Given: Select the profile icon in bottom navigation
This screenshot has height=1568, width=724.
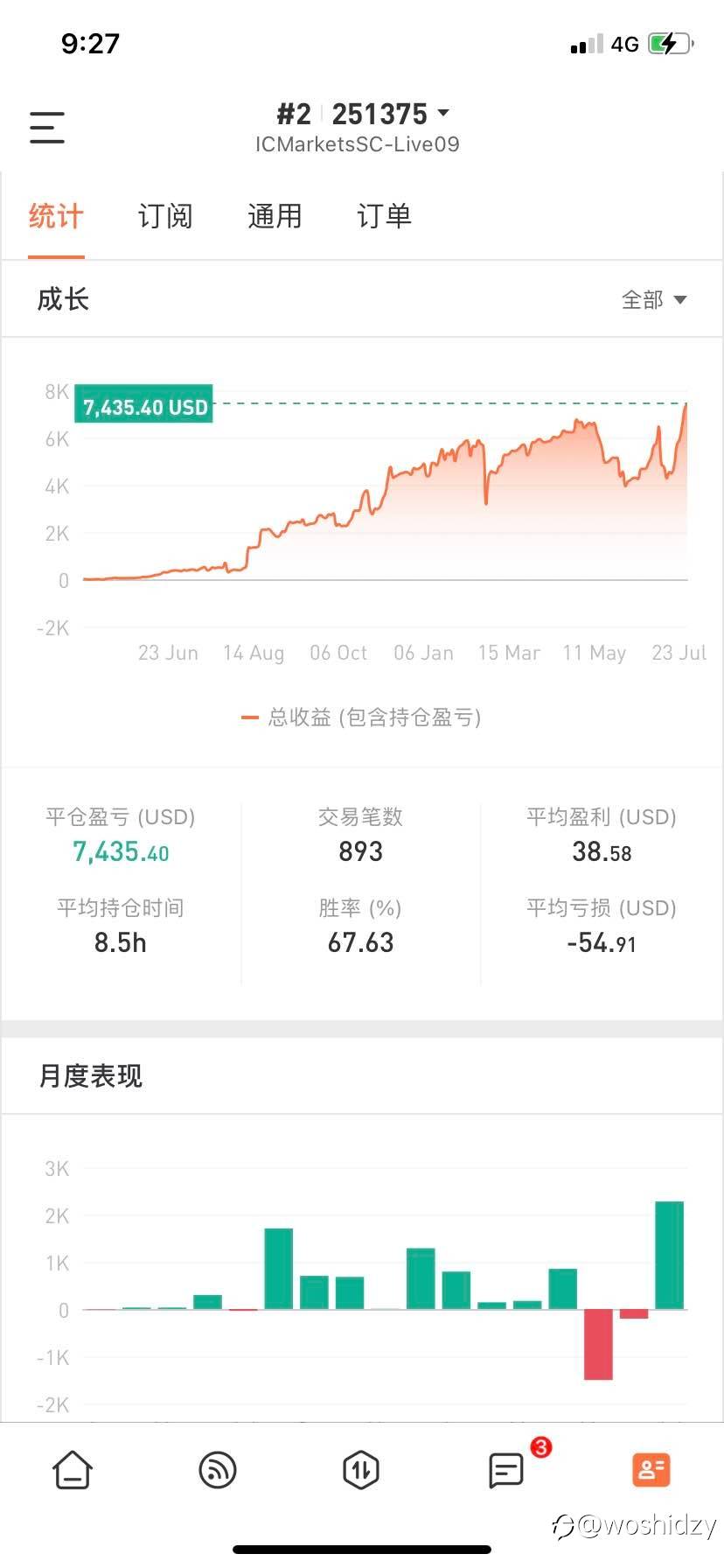Looking at the screenshot, I should (x=651, y=1470).
